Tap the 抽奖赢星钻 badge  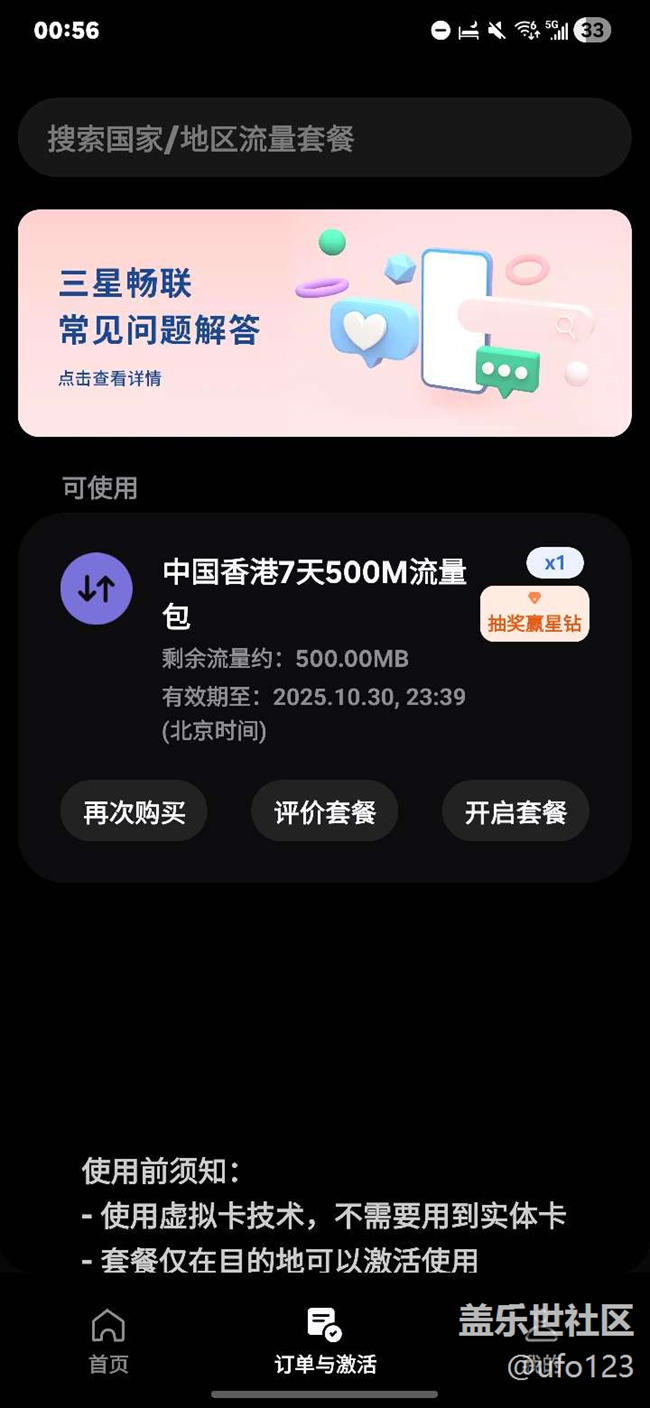click(x=534, y=613)
